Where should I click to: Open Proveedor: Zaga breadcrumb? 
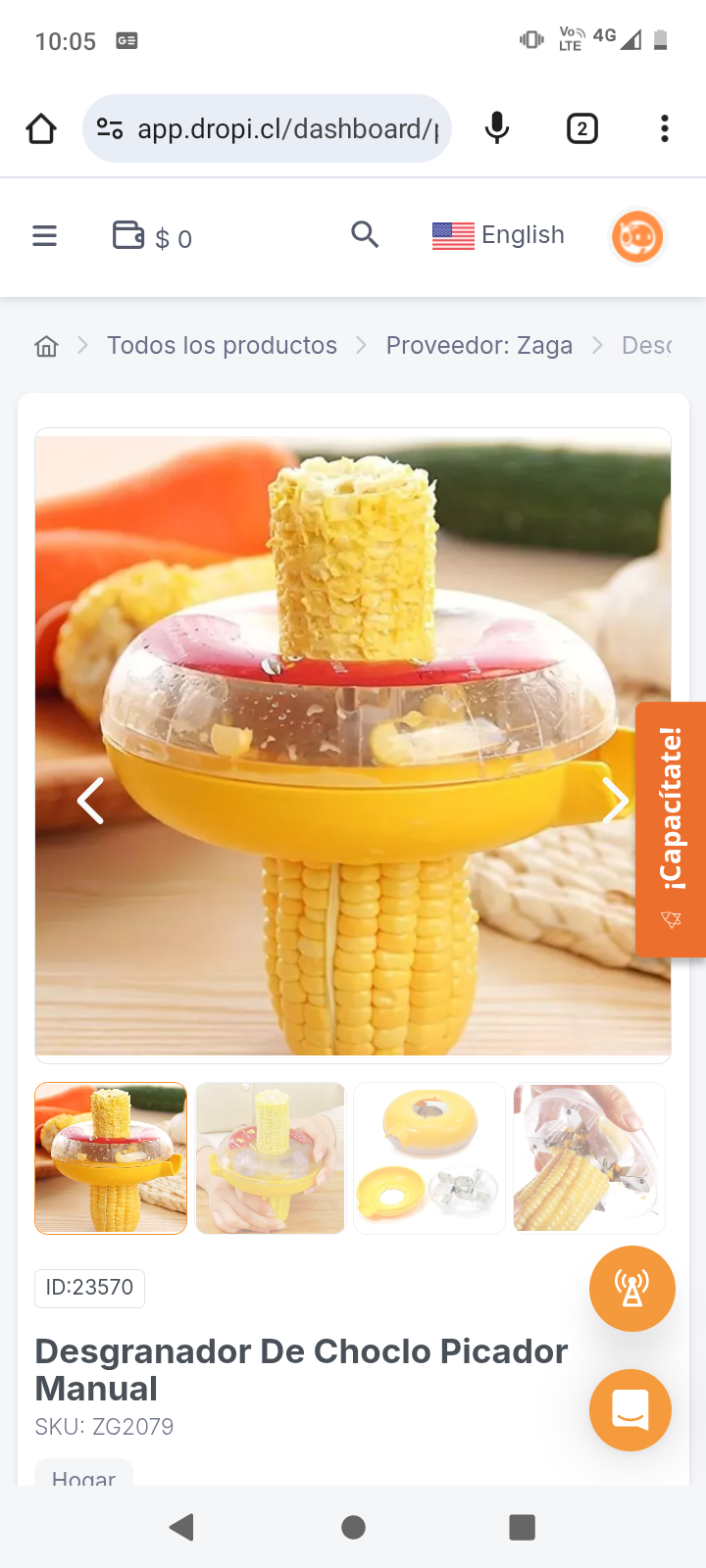(x=479, y=346)
